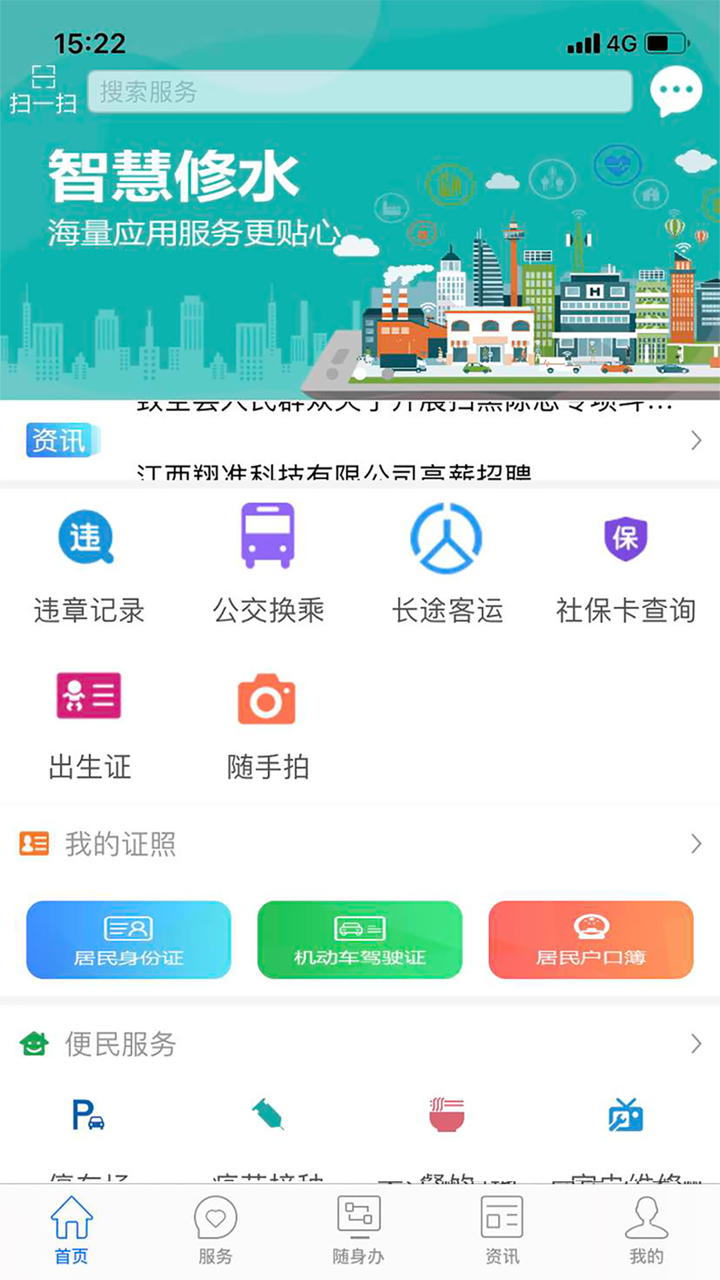Open the 机动车驾驶证 driver license button

pyautogui.click(x=359, y=939)
